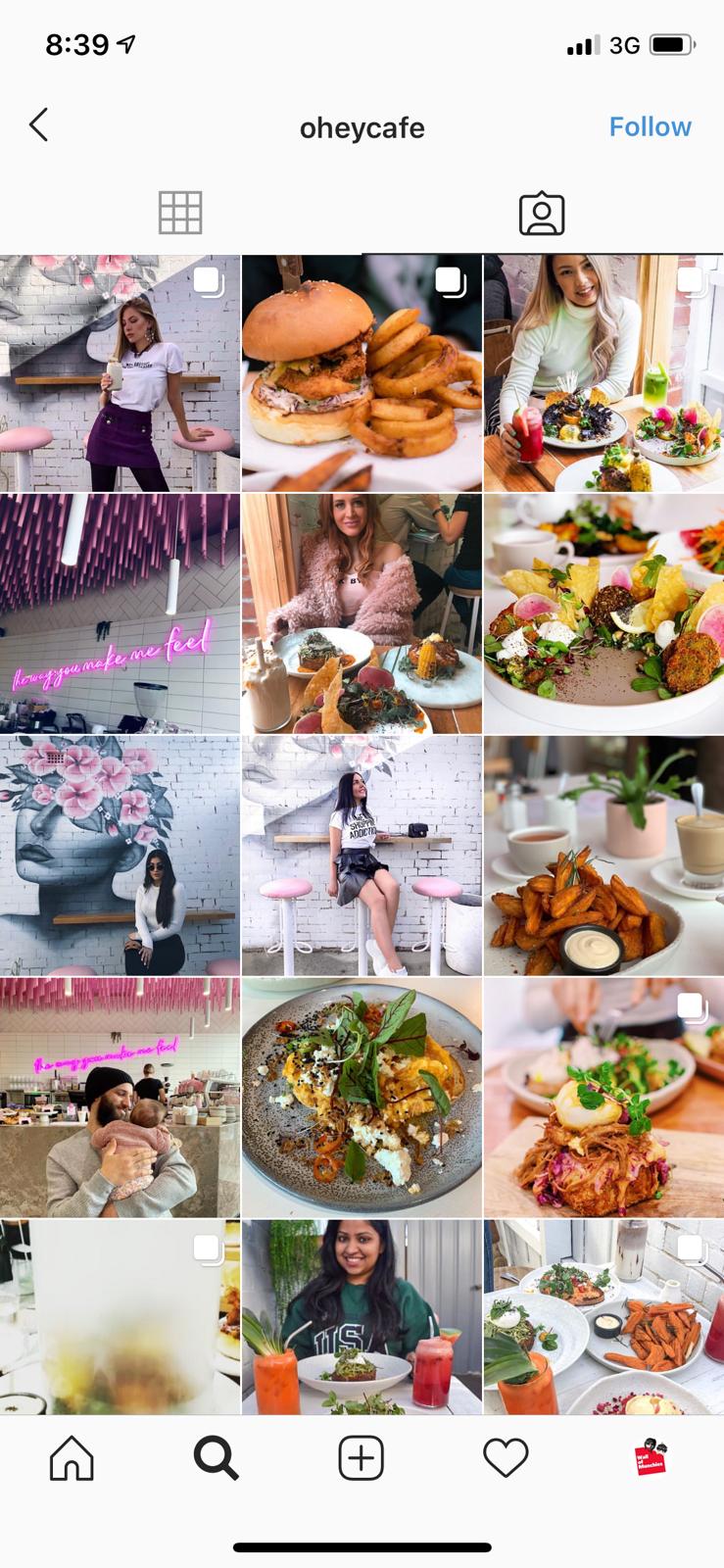
Task: Open the pink neon sign ceiling photo
Action: (120, 613)
